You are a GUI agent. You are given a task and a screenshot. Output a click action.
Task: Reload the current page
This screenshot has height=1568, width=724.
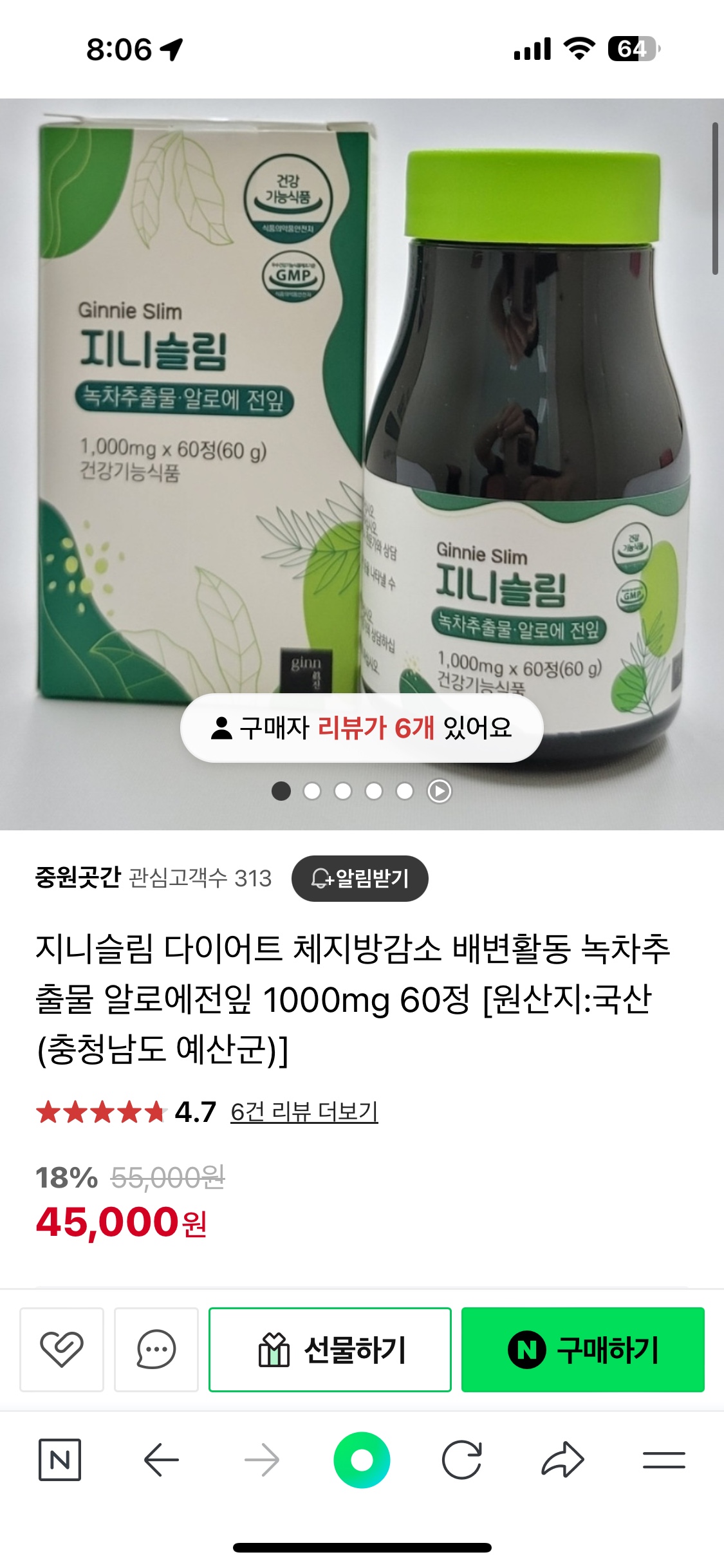pyautogui.click(x=462, y=1460)
